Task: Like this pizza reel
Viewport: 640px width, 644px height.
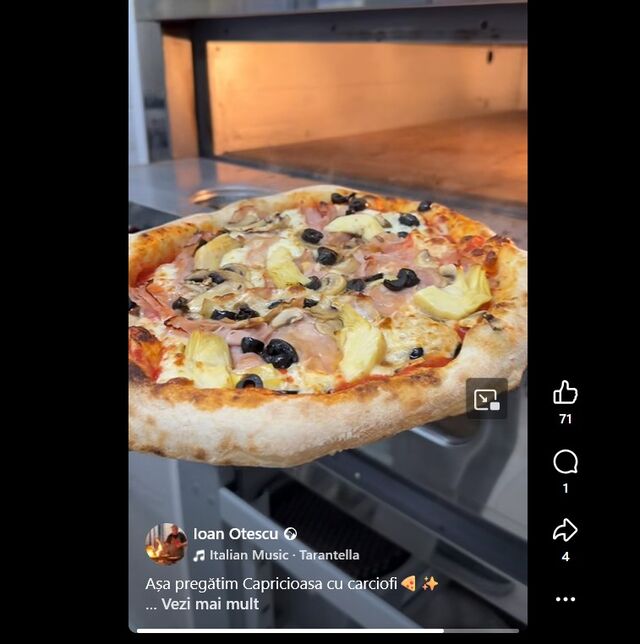Action: (565, 392)
